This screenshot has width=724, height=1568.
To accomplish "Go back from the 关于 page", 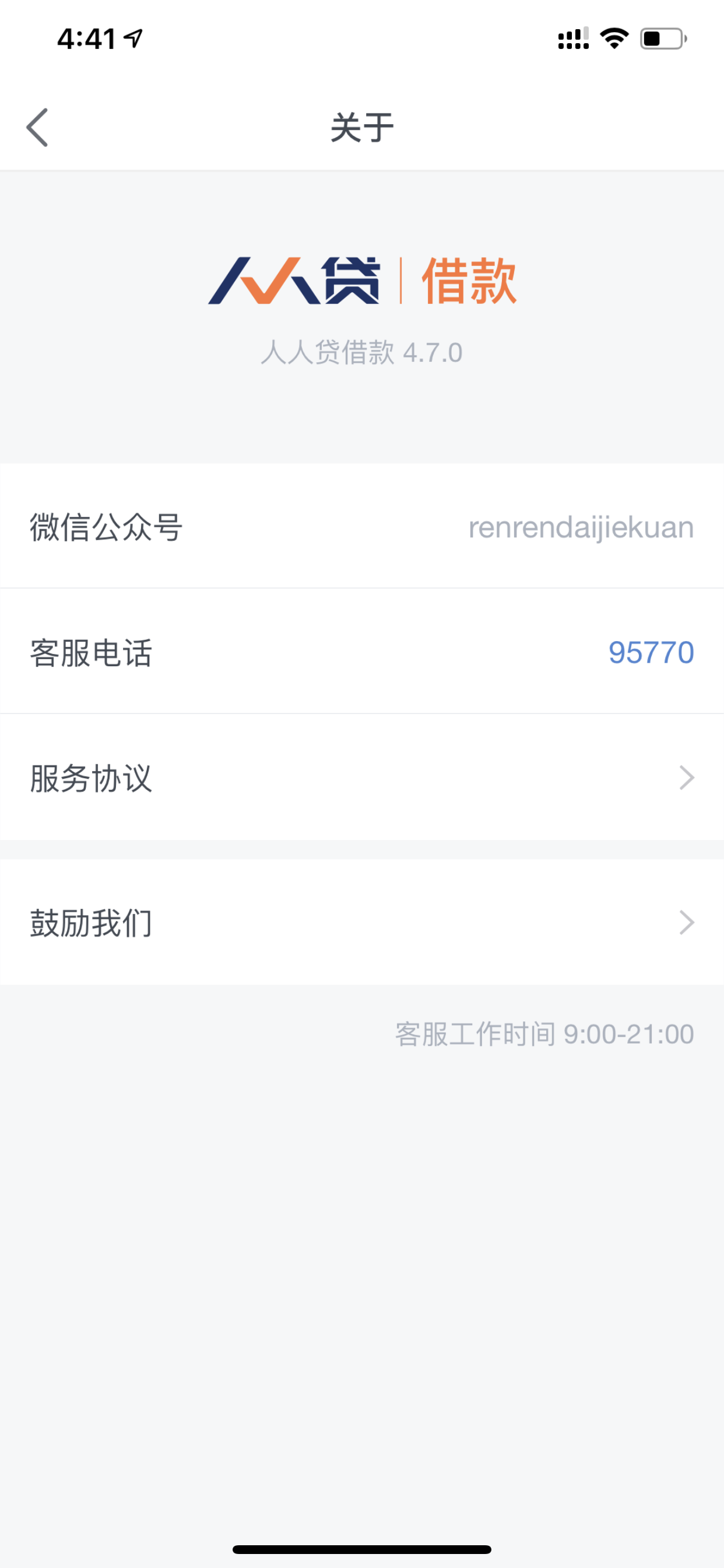I will (x=37, y=128).
